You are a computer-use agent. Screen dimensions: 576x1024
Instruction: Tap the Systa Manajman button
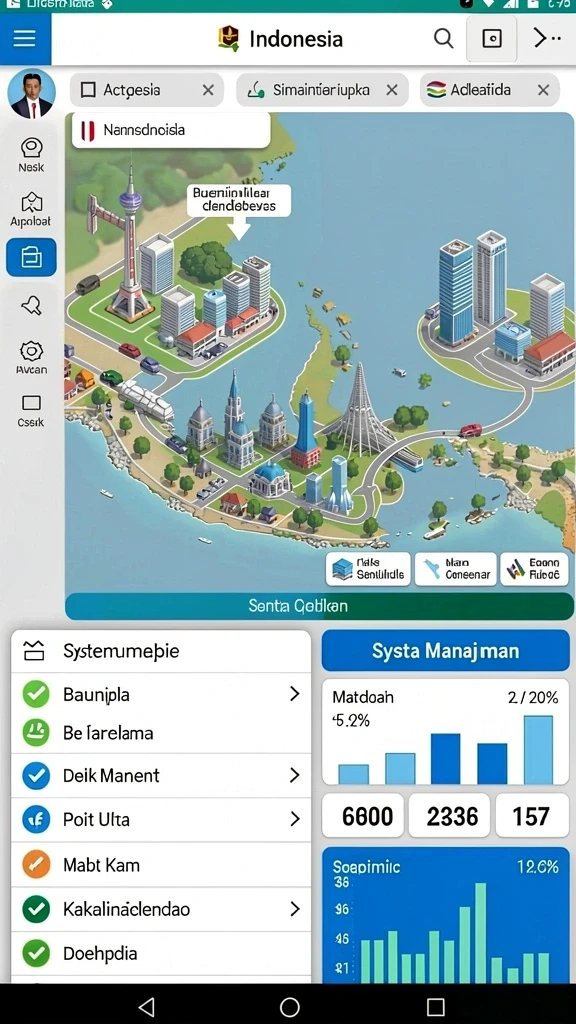click(x=445, y=650)
